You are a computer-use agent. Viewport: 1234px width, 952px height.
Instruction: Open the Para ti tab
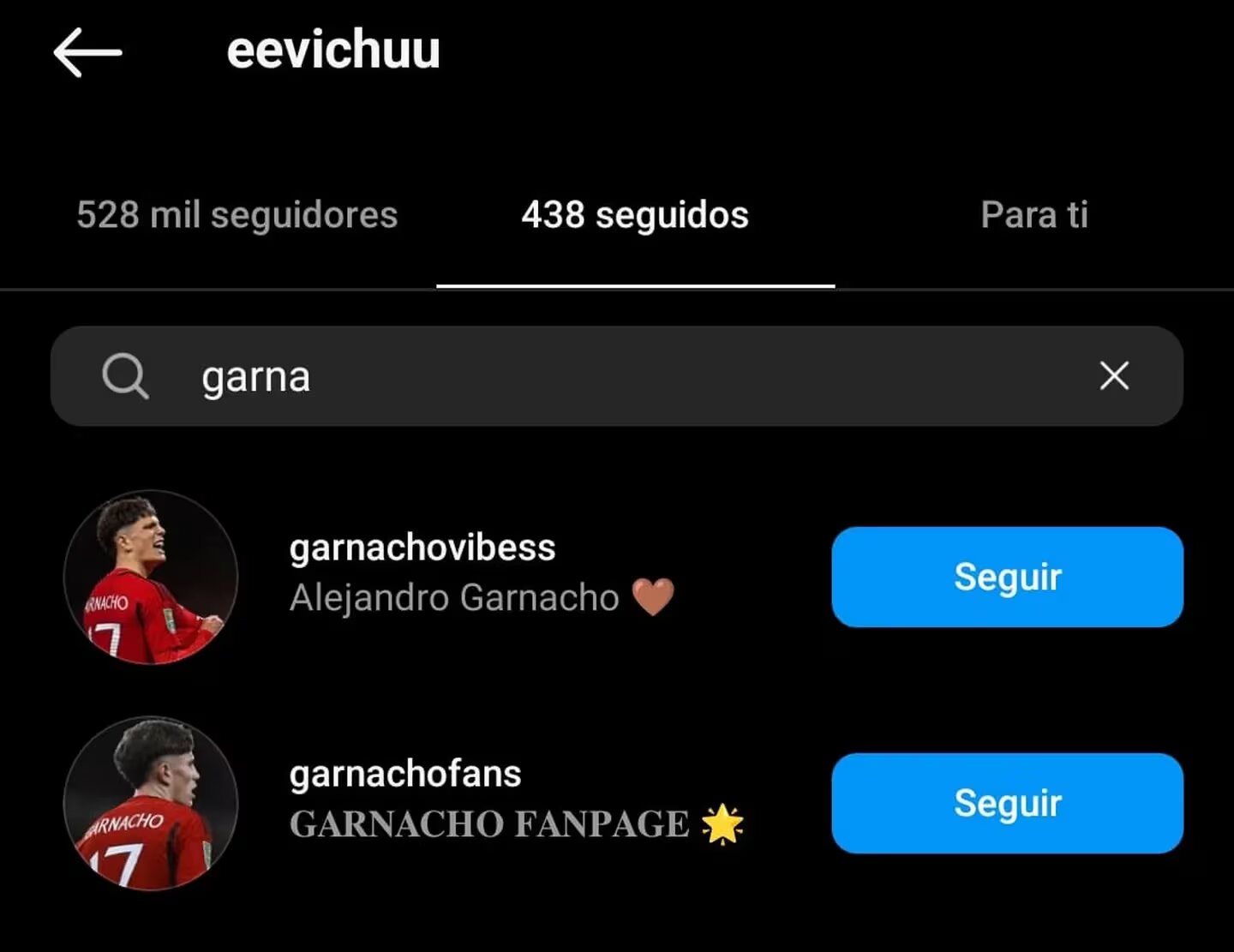click(1033, 215)
